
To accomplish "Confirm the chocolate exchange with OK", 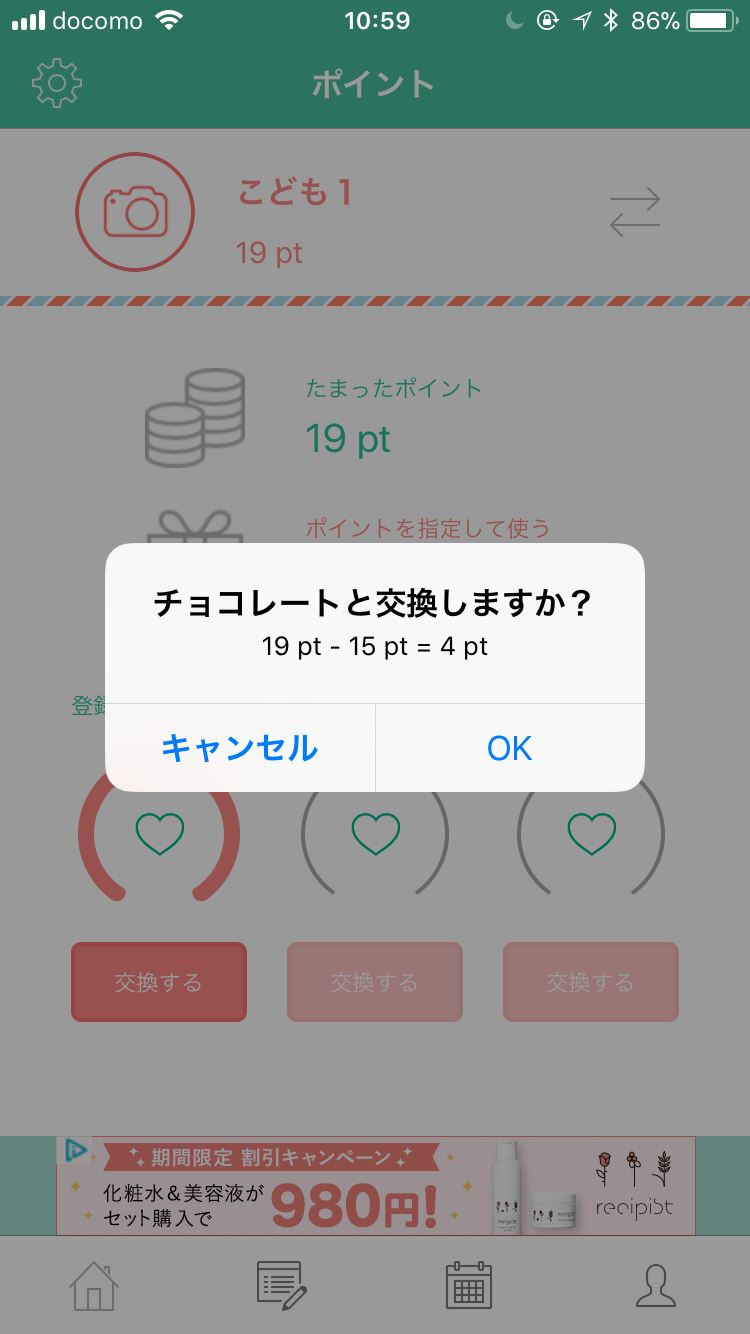I will 509,748.
